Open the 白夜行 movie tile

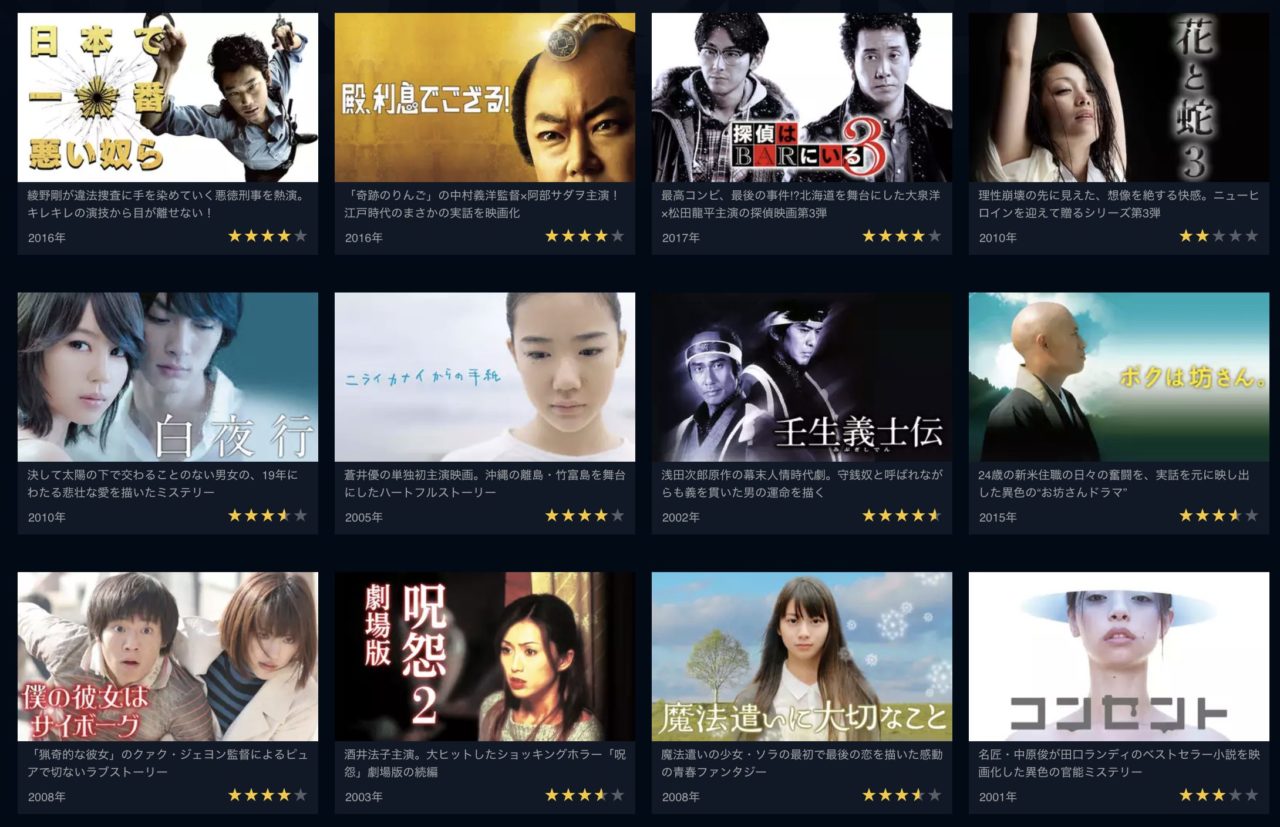tap(168, 377)
